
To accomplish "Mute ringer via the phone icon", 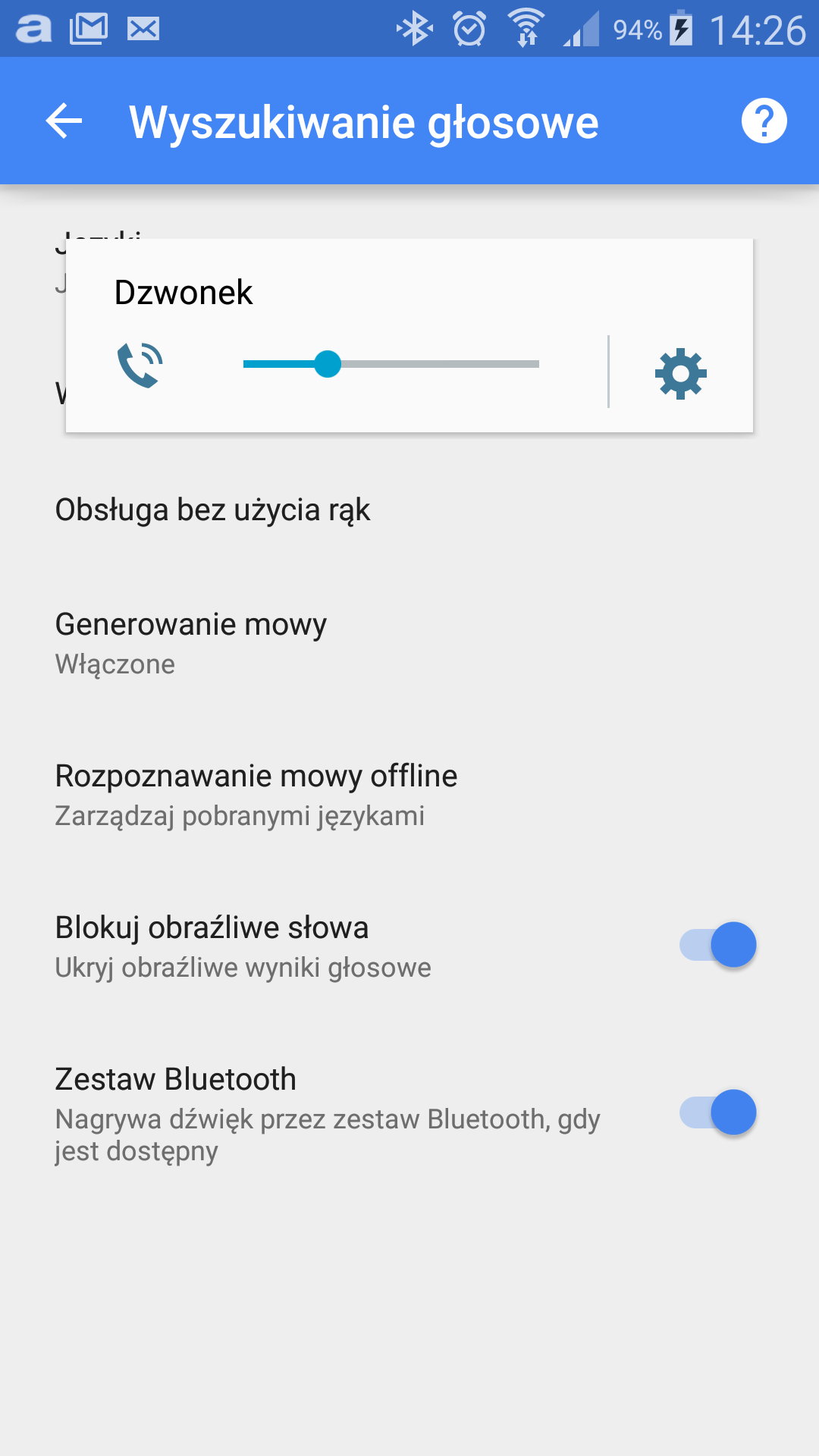I will coord(140,365).
